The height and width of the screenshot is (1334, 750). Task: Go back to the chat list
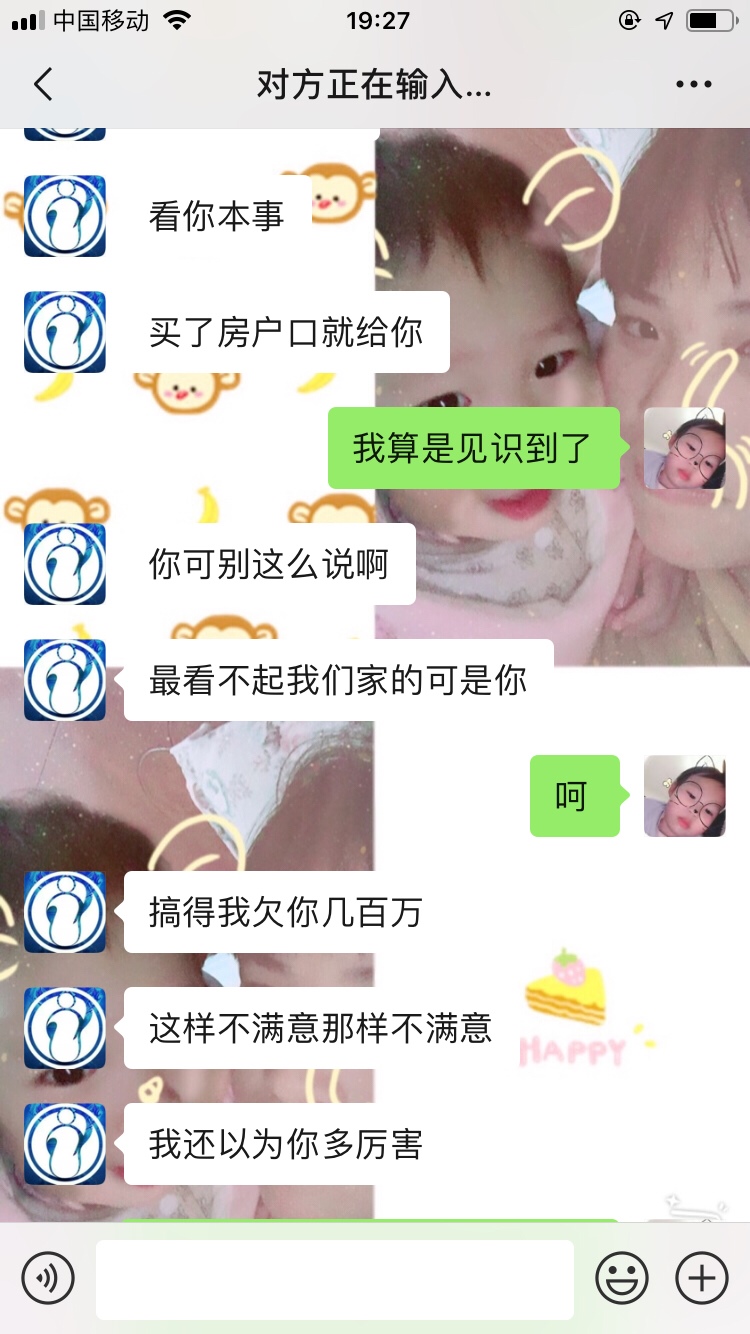43,85
